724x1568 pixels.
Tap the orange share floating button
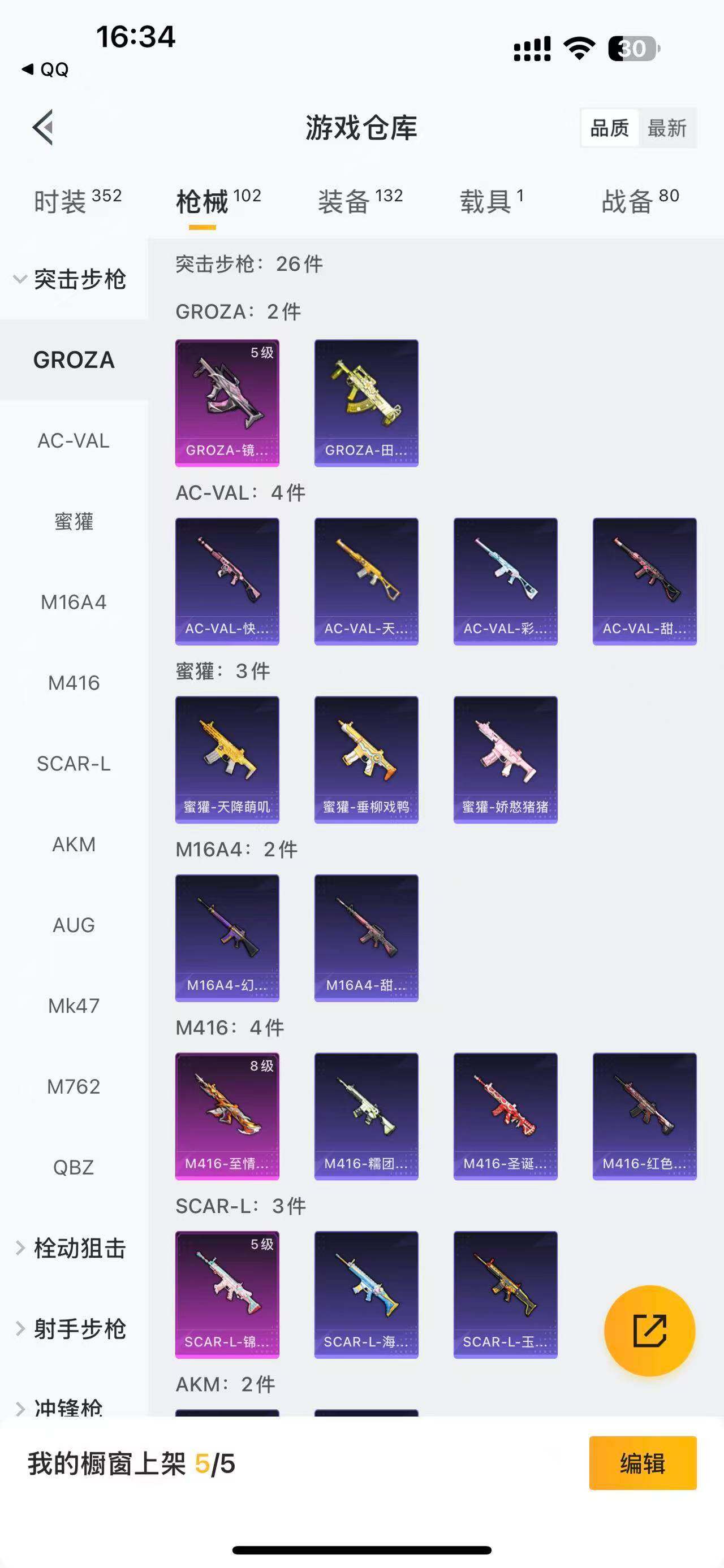point(649,1330)
